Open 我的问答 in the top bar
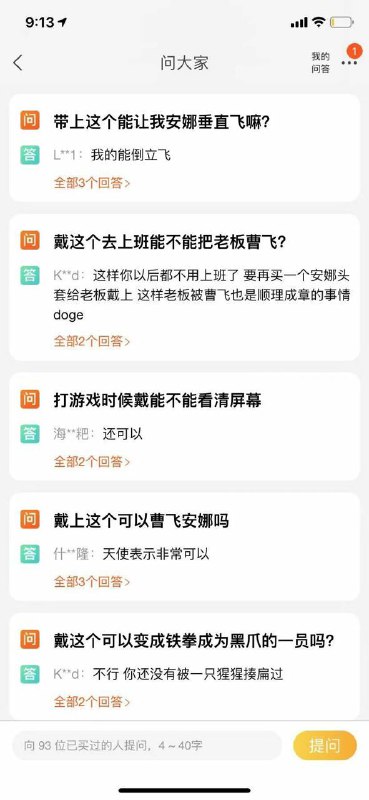The height and width of the screenshot is (800, 369). click(321, 63)
